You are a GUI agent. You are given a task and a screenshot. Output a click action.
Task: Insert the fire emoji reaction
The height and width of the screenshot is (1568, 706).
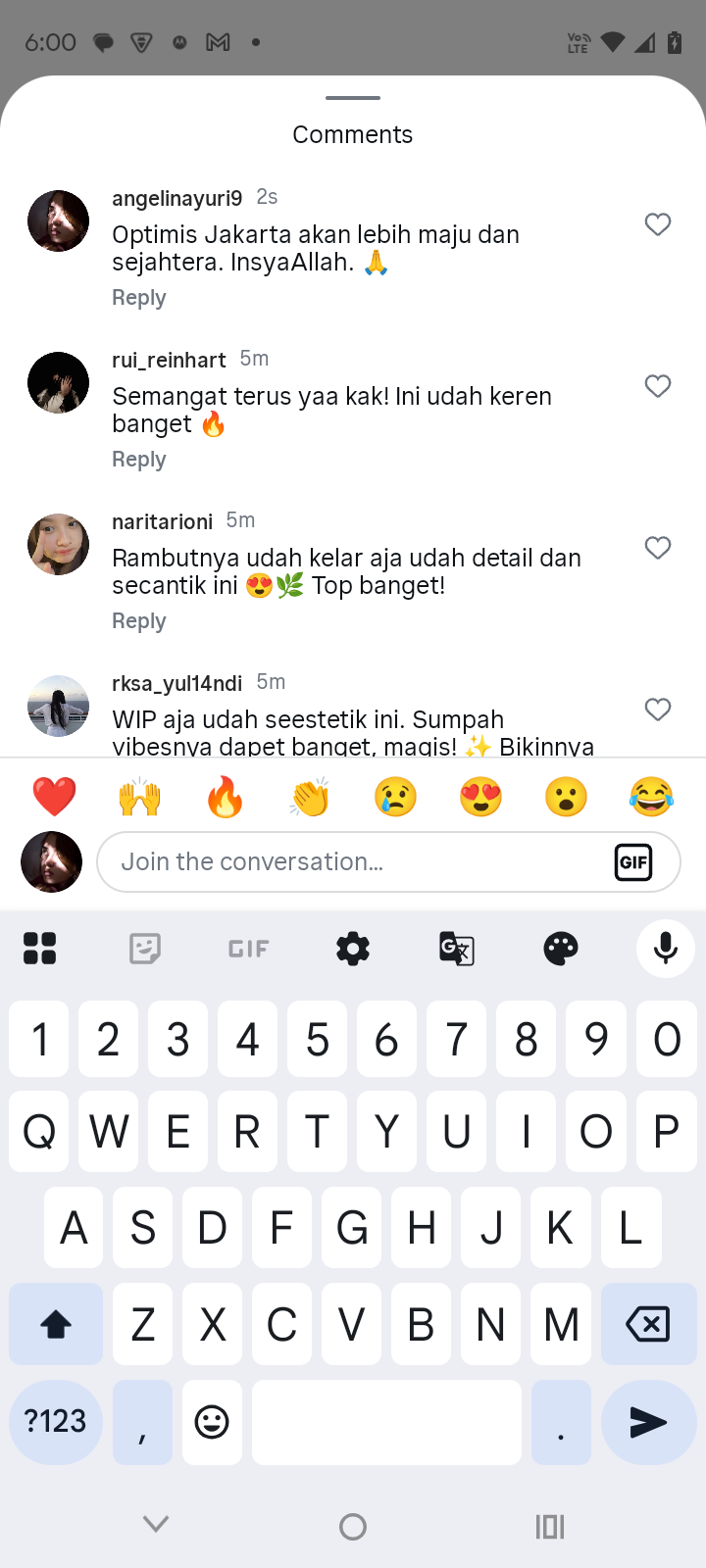pos(225,797)
